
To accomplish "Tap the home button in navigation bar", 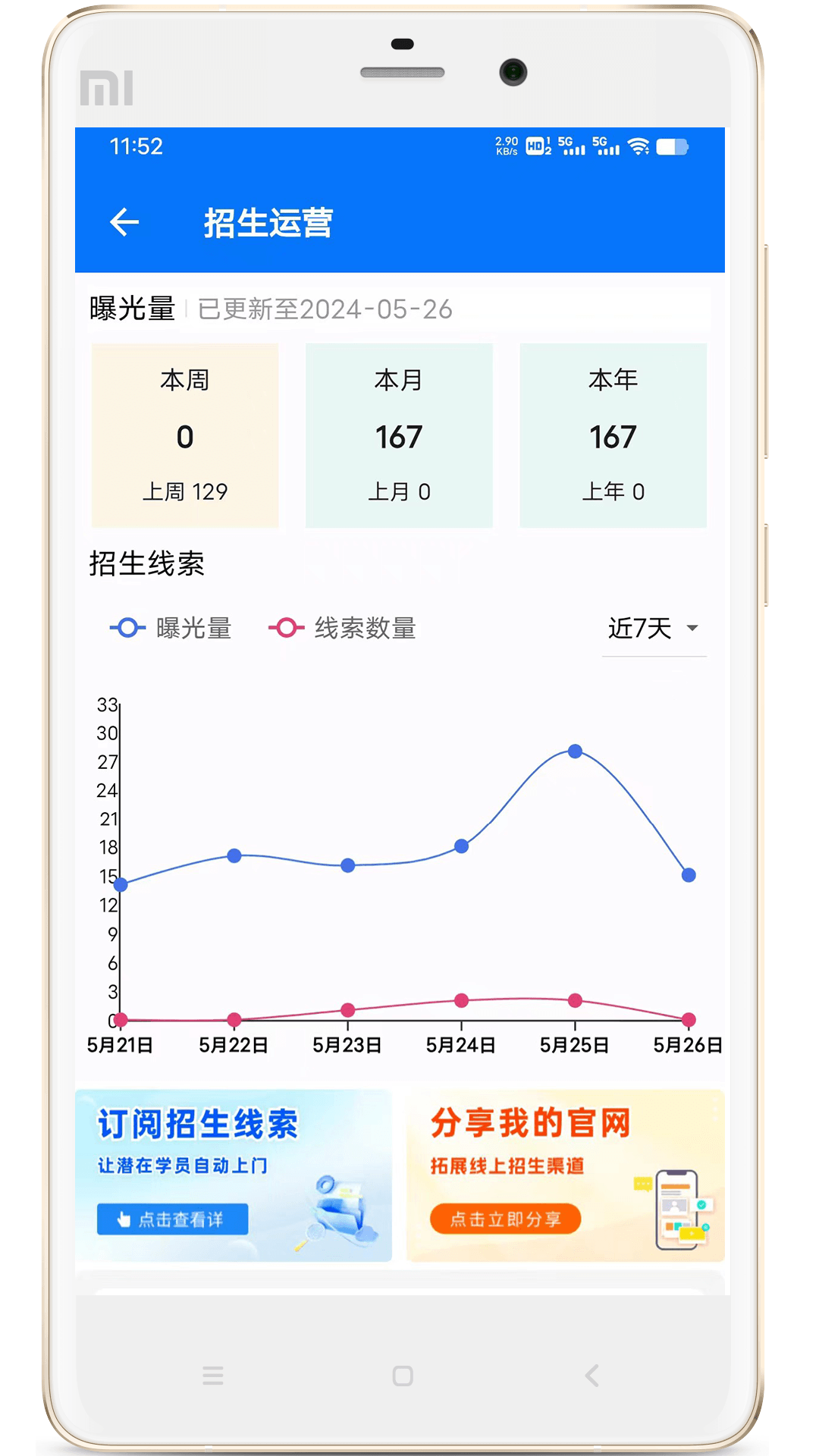I will point(401,1375).
